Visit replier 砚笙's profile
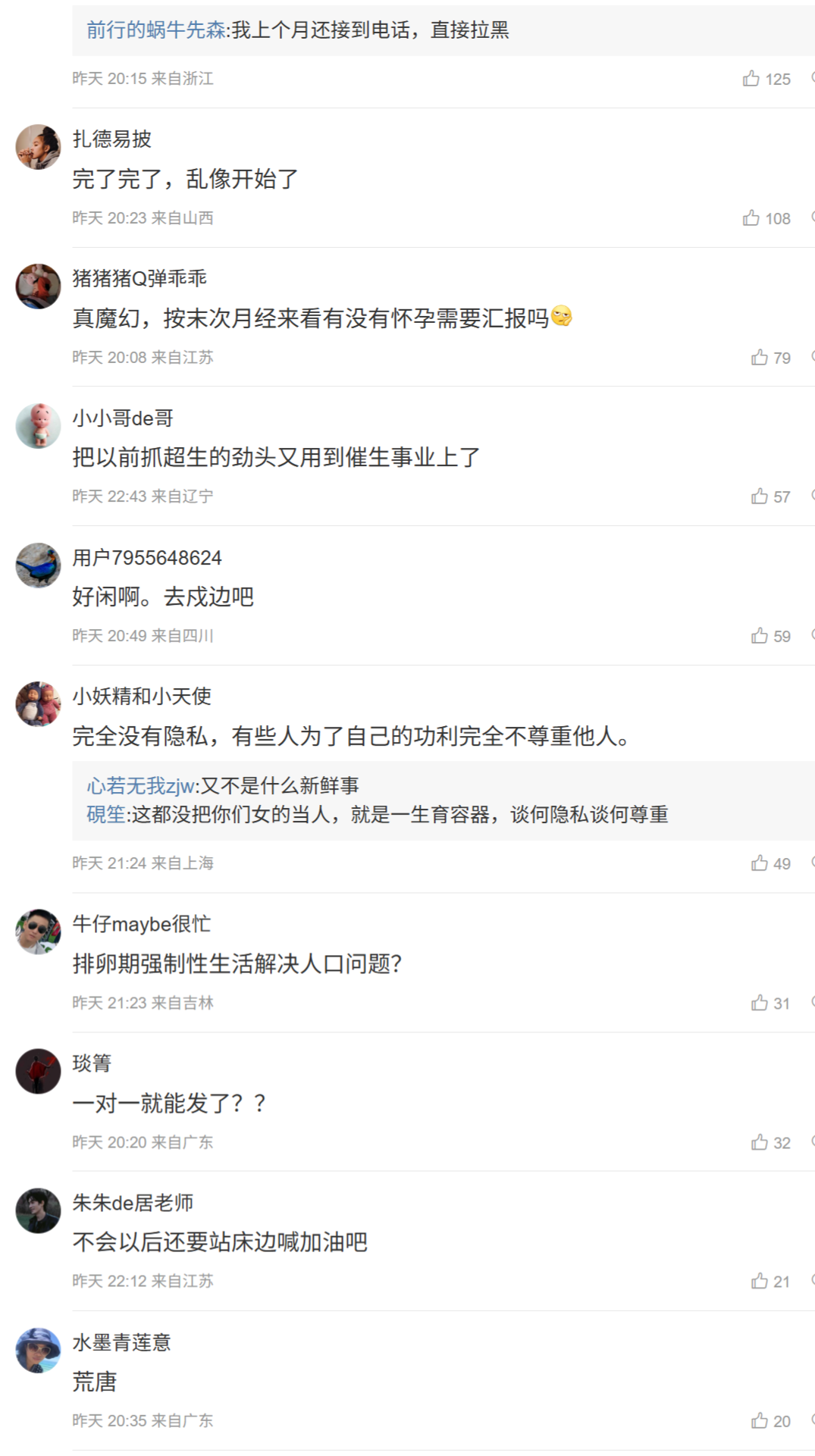This screenshot has height=1456, width=815. coord(105,815)
